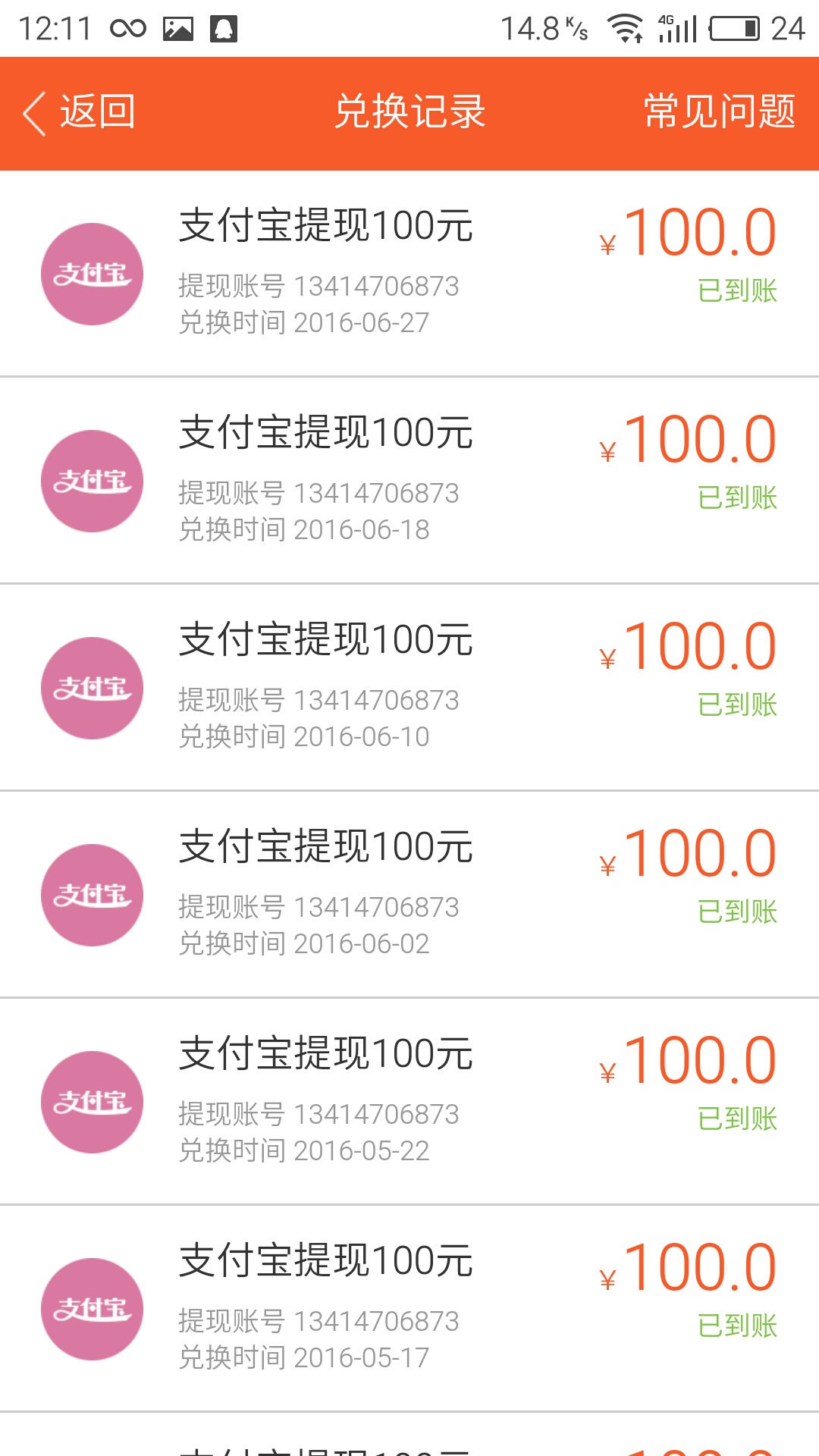
Task: View the withdrawal entry dated 2016-05-17
Action: [409, 1308]
